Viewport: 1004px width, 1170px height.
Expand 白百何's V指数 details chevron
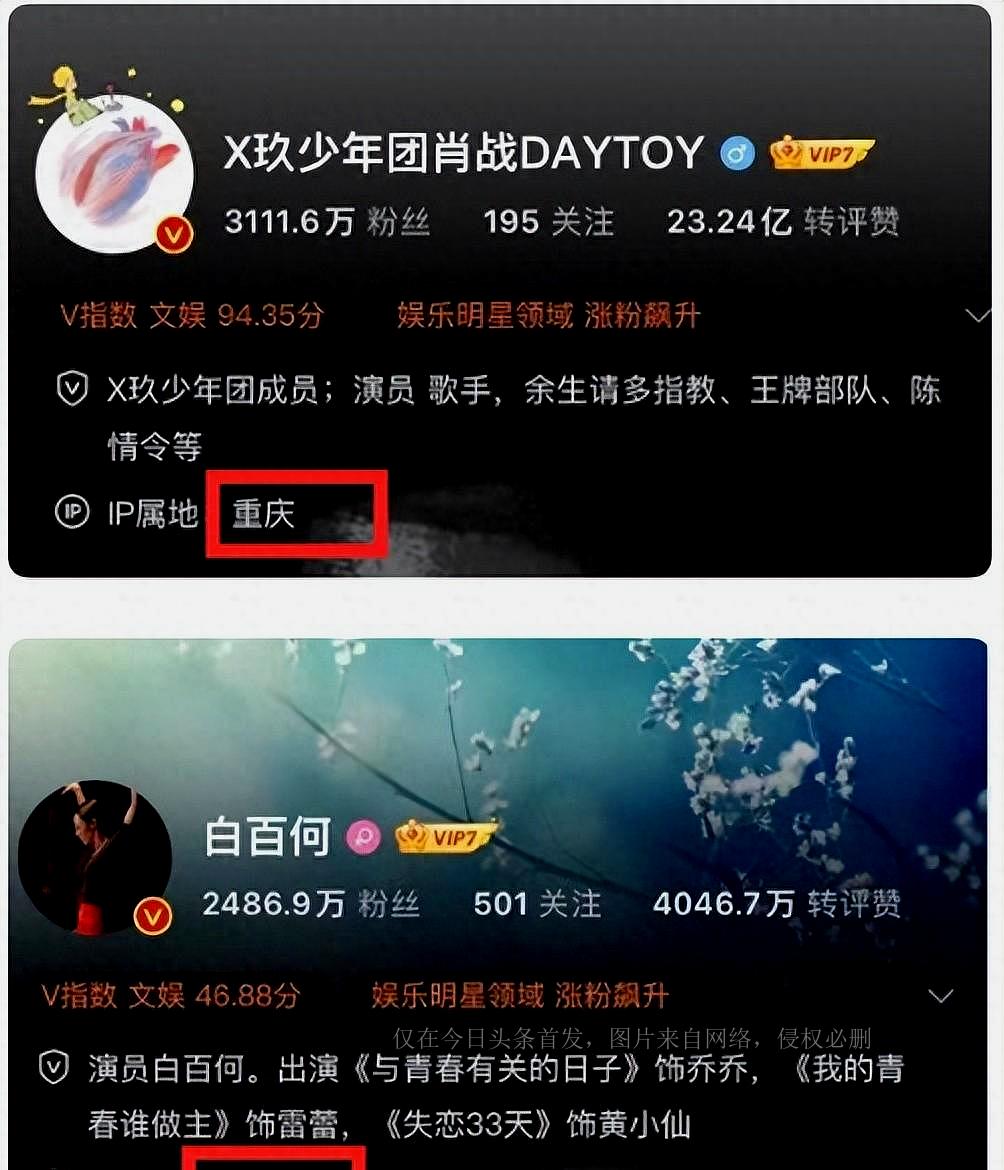(x=940, y=997)
